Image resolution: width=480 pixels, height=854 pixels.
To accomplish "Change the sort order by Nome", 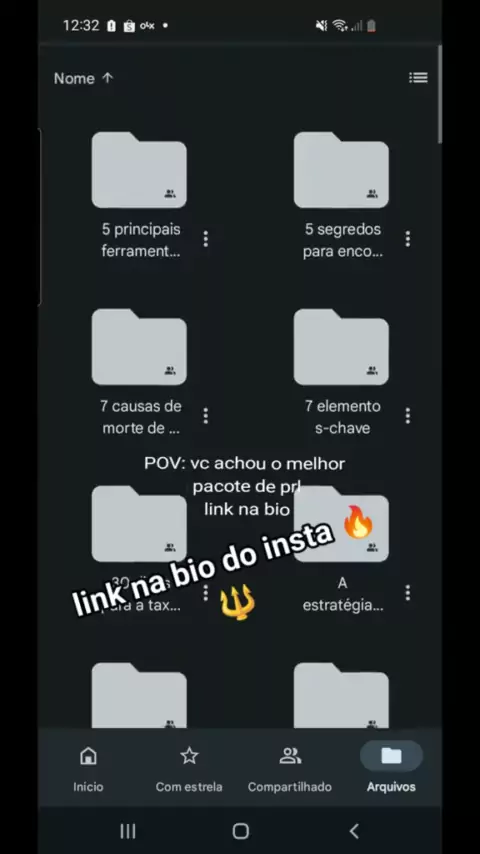I will (x=83, y=78).
